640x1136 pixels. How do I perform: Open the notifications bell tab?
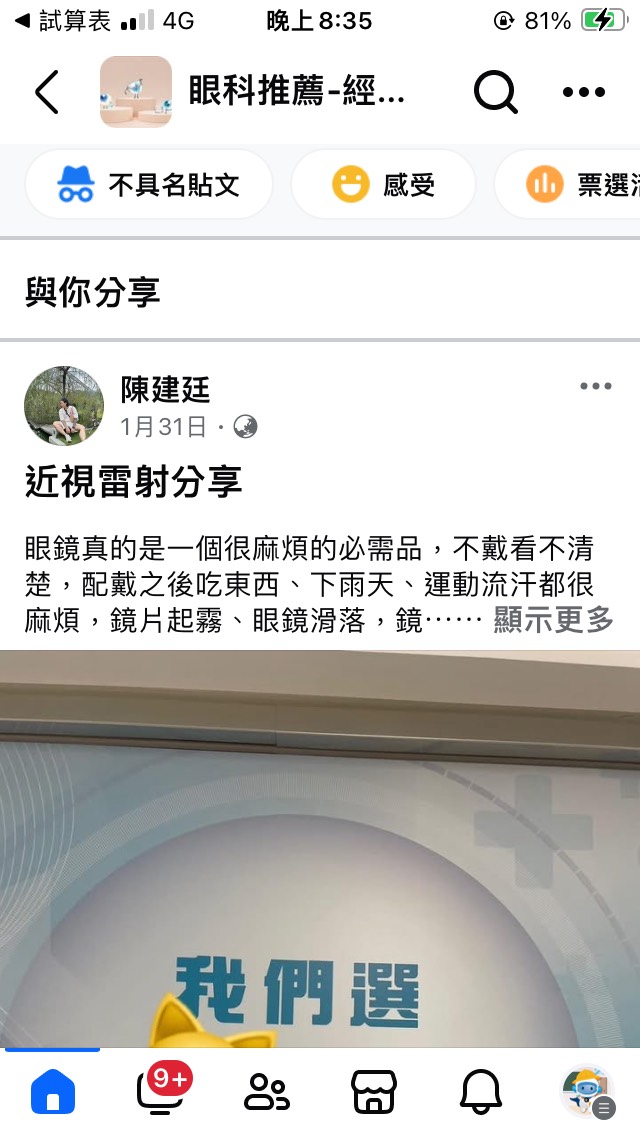click(x=480, y=1092)
